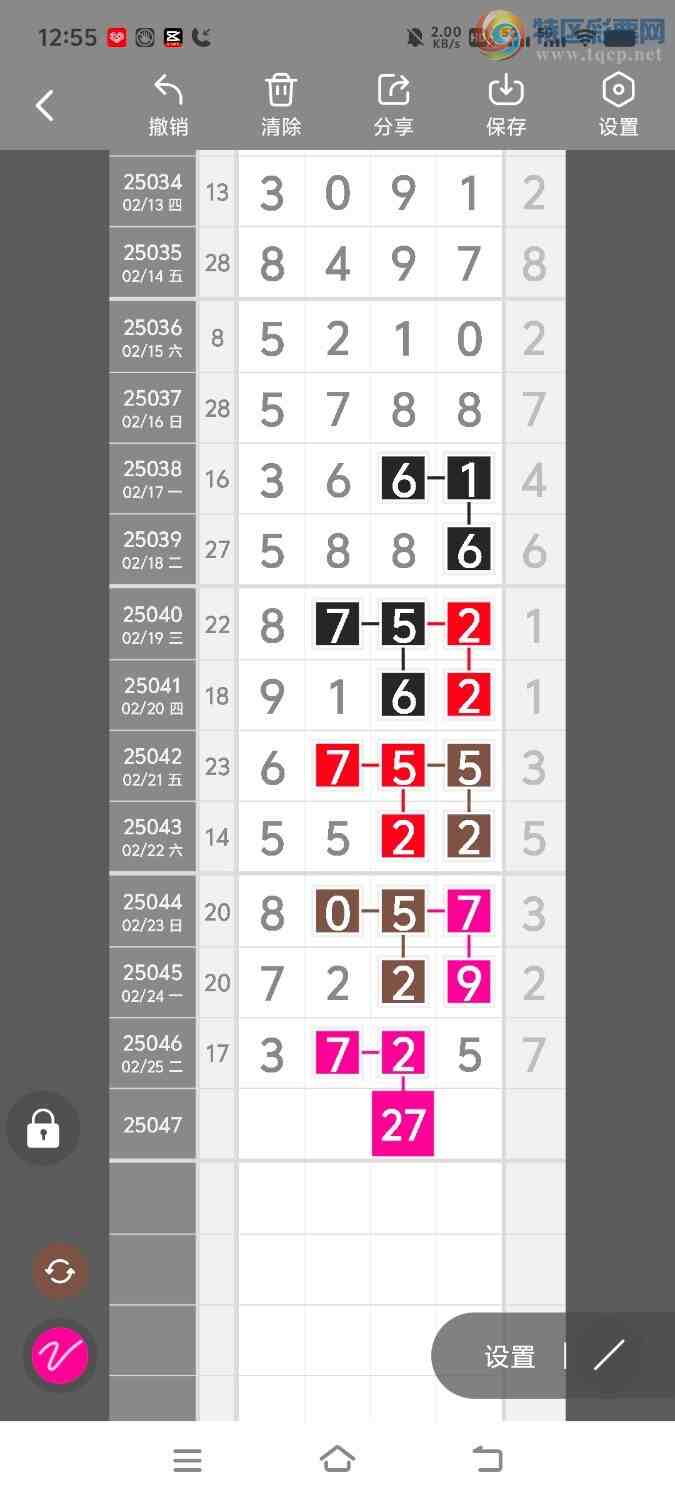
Task: Select the pink pen drawing tool
Action: tap(60, 1356)
